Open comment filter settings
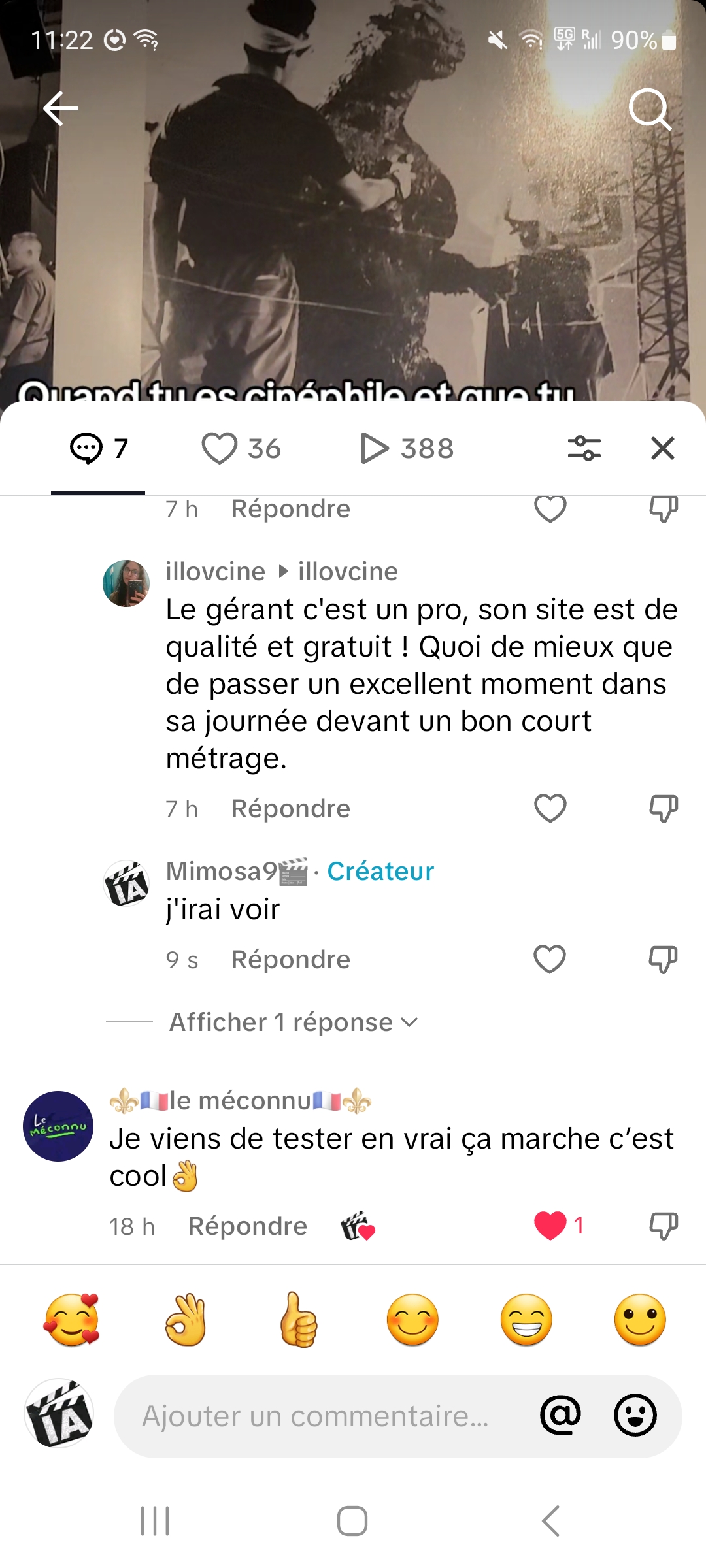The image size is (706, 1568). click(x=584, y=449)
